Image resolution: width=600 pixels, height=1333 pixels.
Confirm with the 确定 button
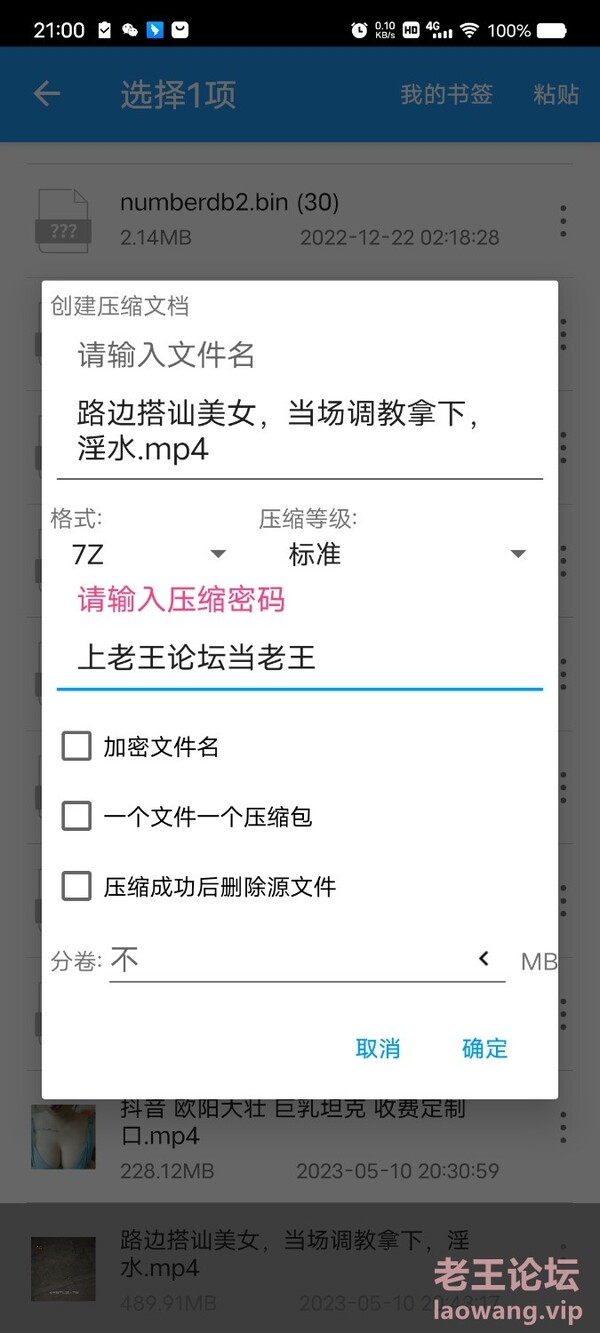(485, 1048)
